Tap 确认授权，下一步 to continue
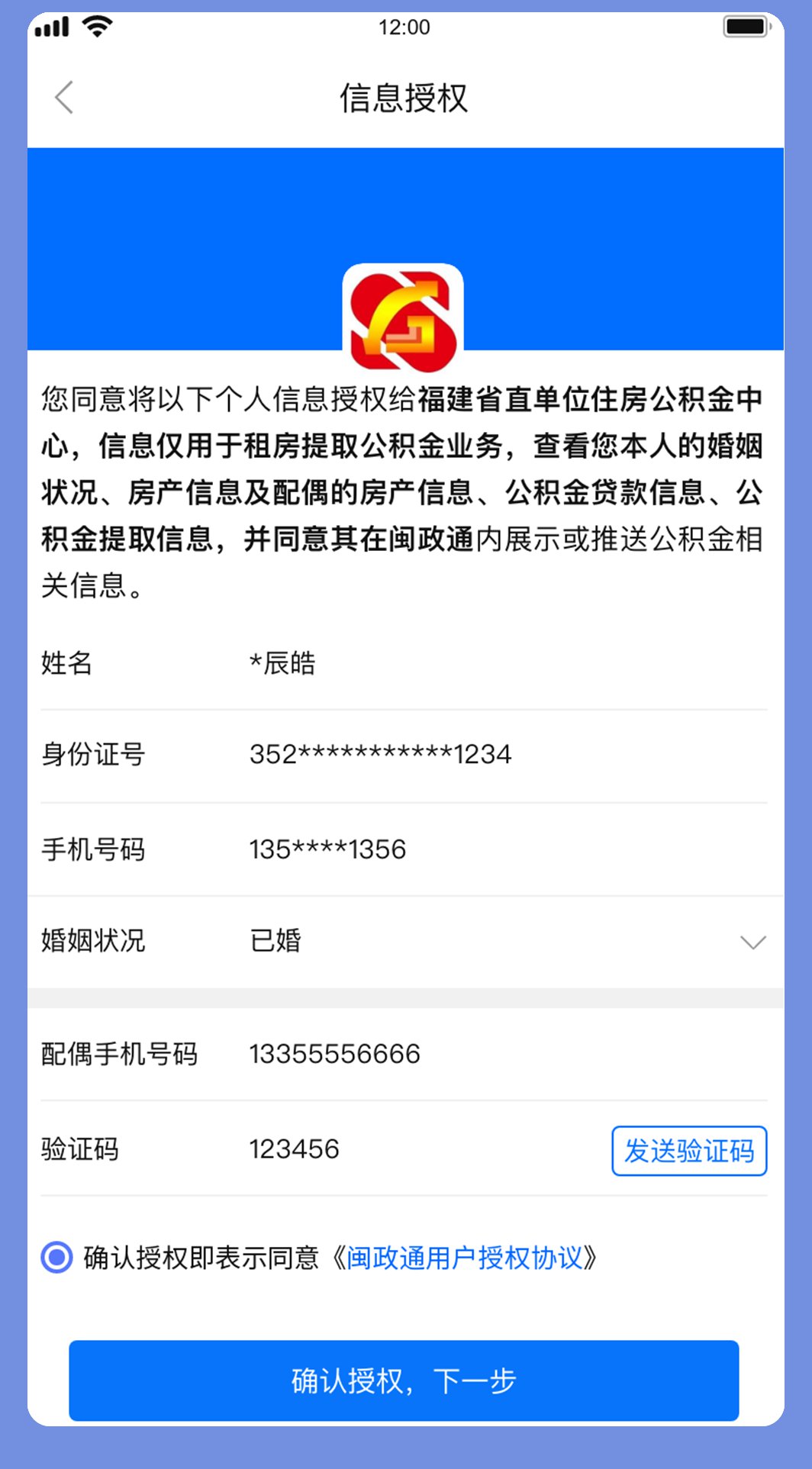The image size is (812, 1469). tap(404, 1380)
